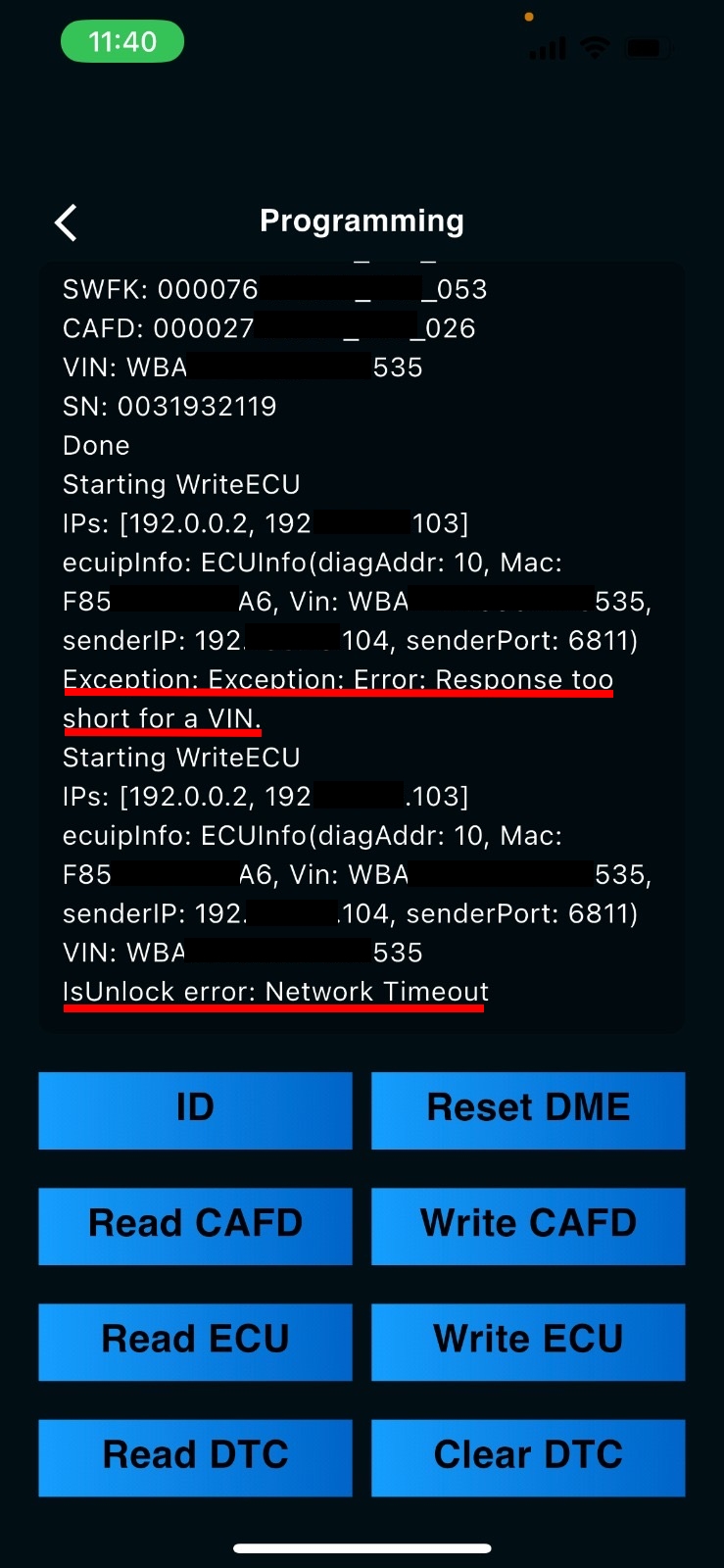
Task: Tap the Programming screen title
Action: (x=362, y=220)
